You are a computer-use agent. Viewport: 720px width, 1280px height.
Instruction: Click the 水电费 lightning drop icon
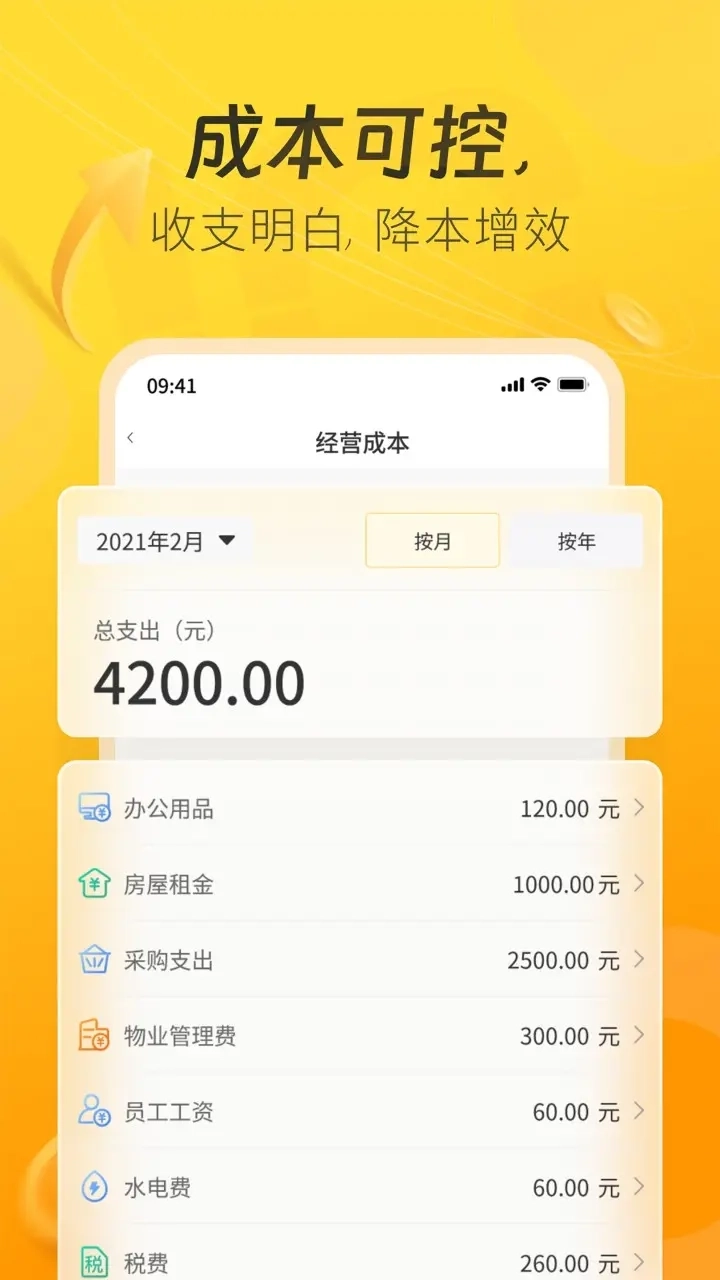point(93,1188)
